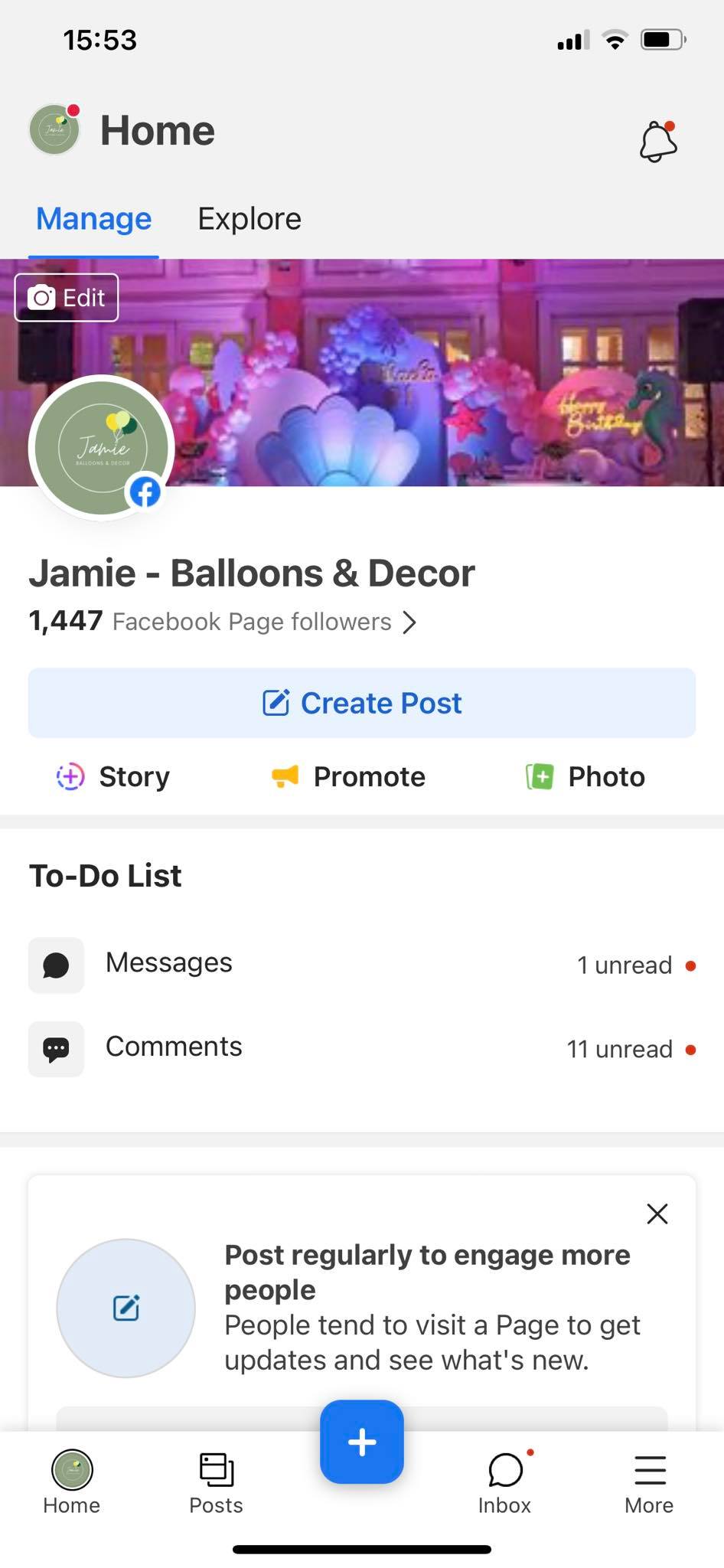Tap the page avatar beside Home title
Viewport: 724px width, 1568px height.
click(54, 130)
